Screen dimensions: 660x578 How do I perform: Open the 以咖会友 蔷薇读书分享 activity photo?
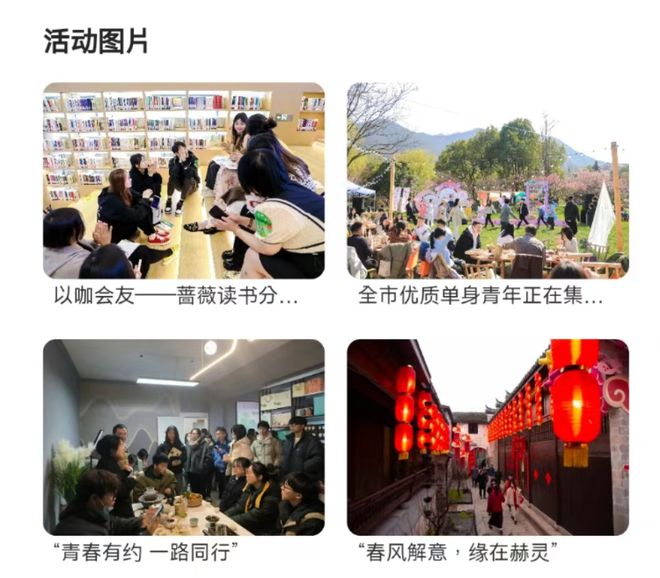[183, 180]
